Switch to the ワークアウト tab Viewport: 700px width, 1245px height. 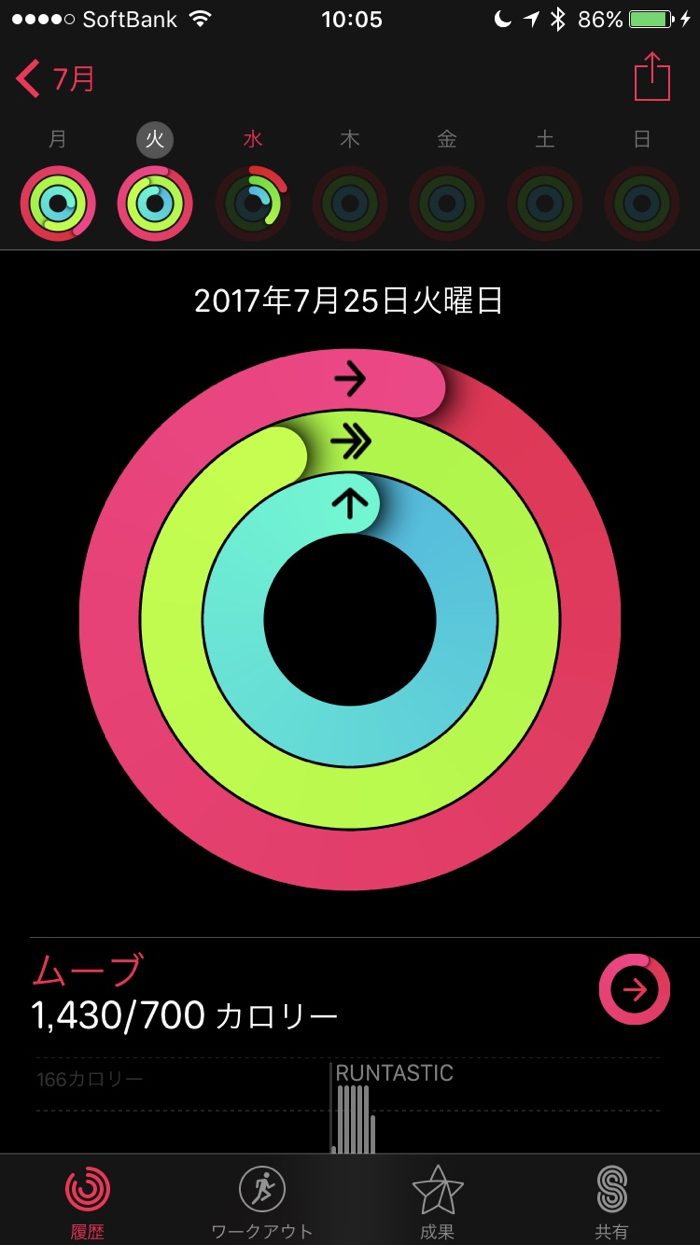pos(262,1200)
